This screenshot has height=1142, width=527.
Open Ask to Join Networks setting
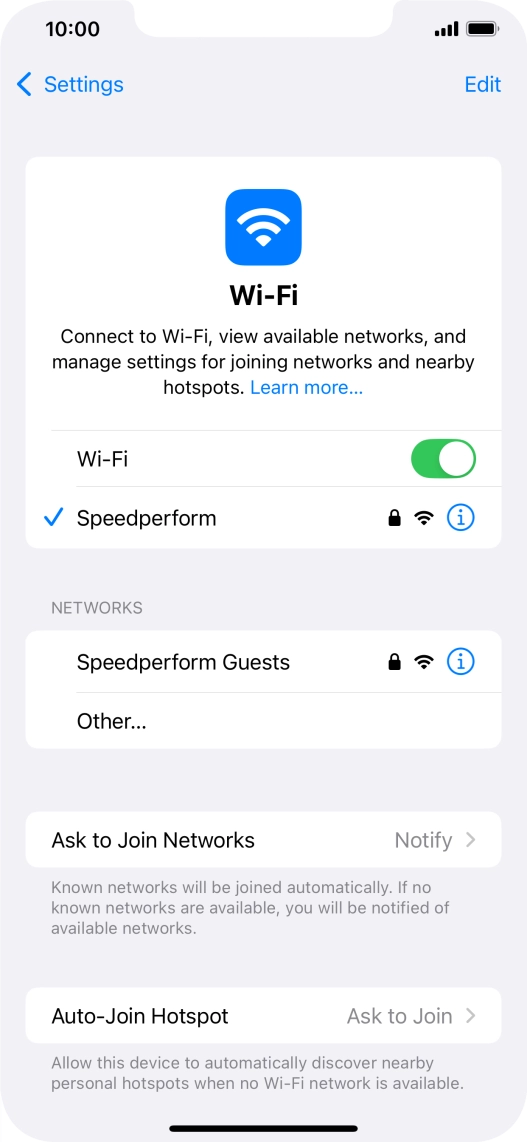tap(264, 840)
